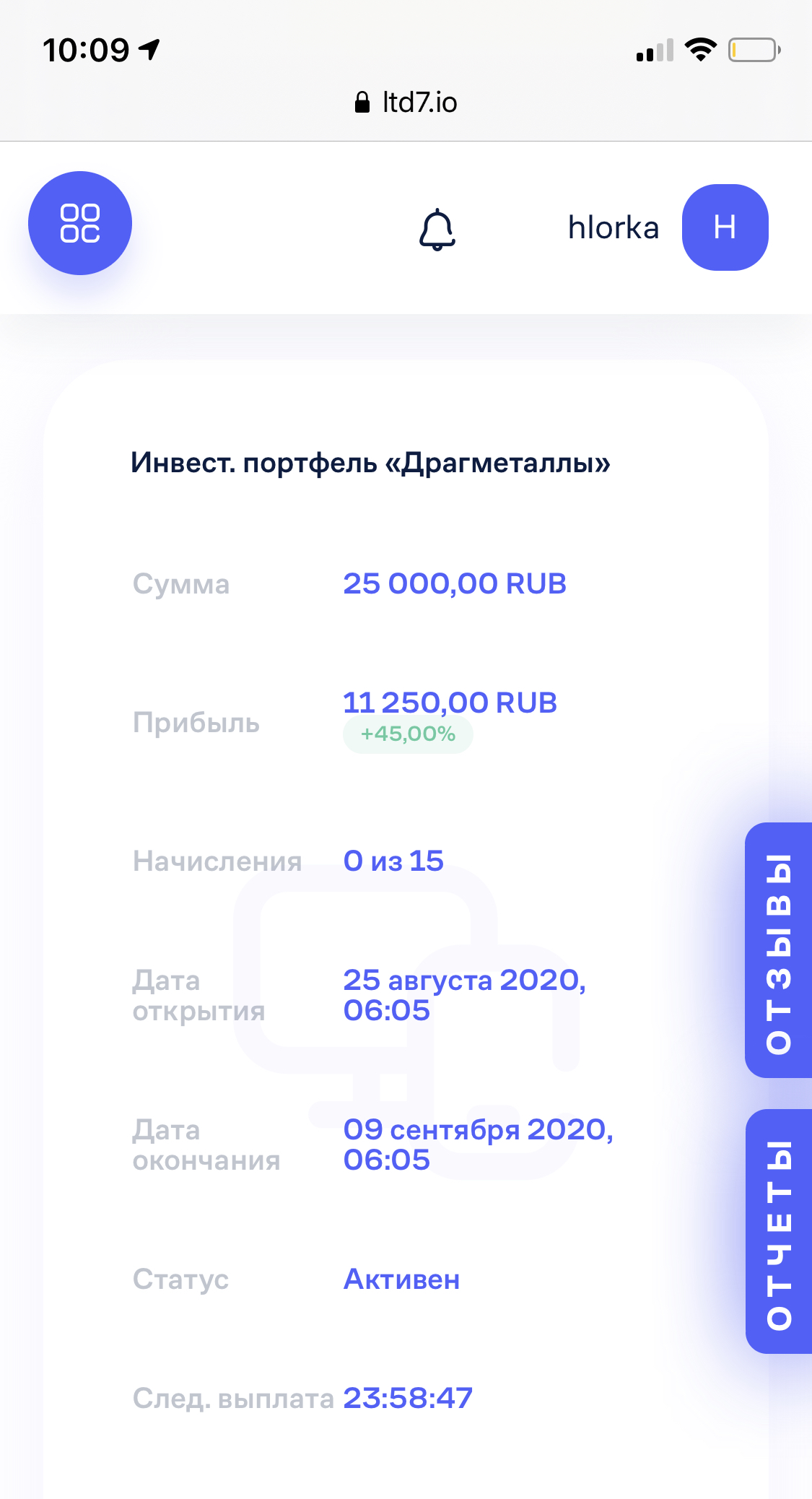Open the main menu button

coord(80,223)
